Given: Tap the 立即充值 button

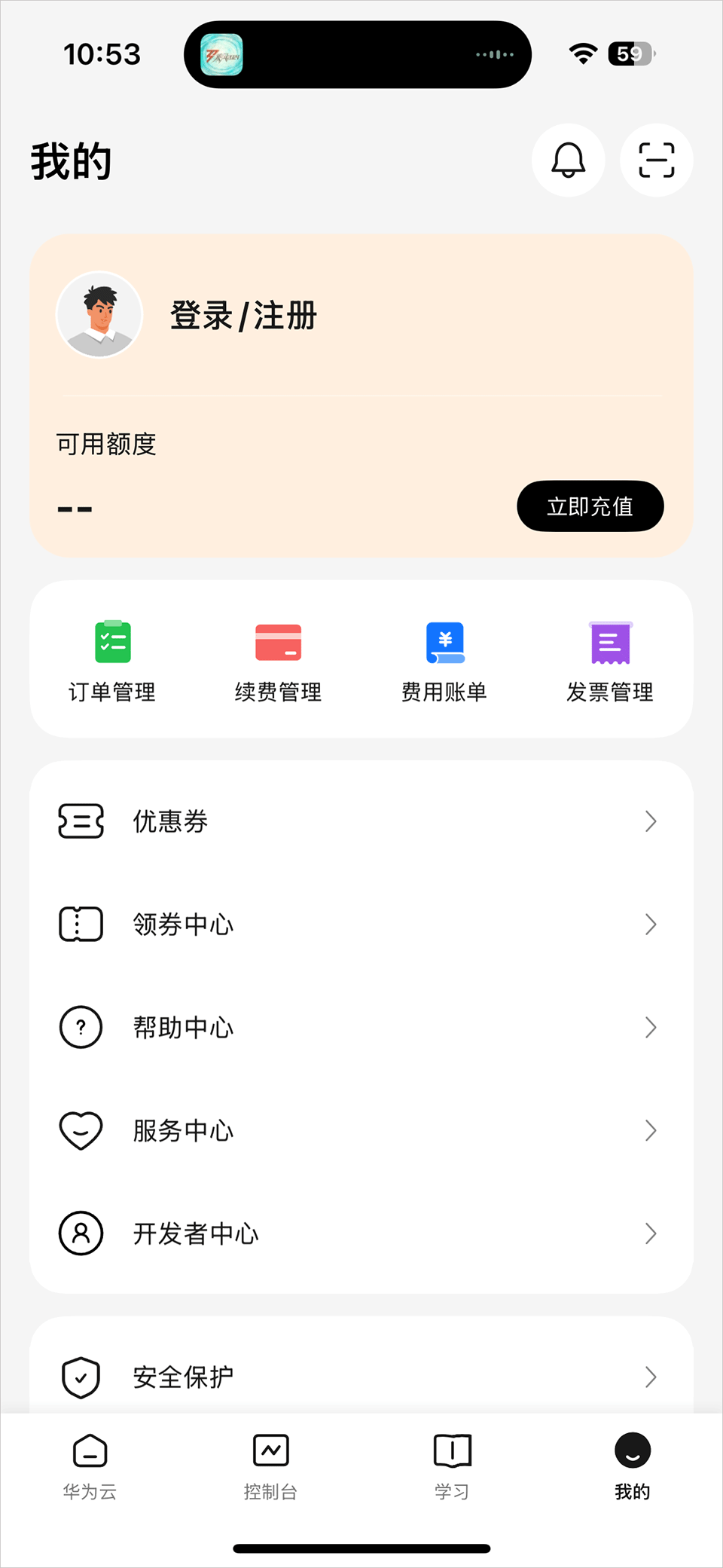Looking at the screenshot, I should (x=590, y=506).
